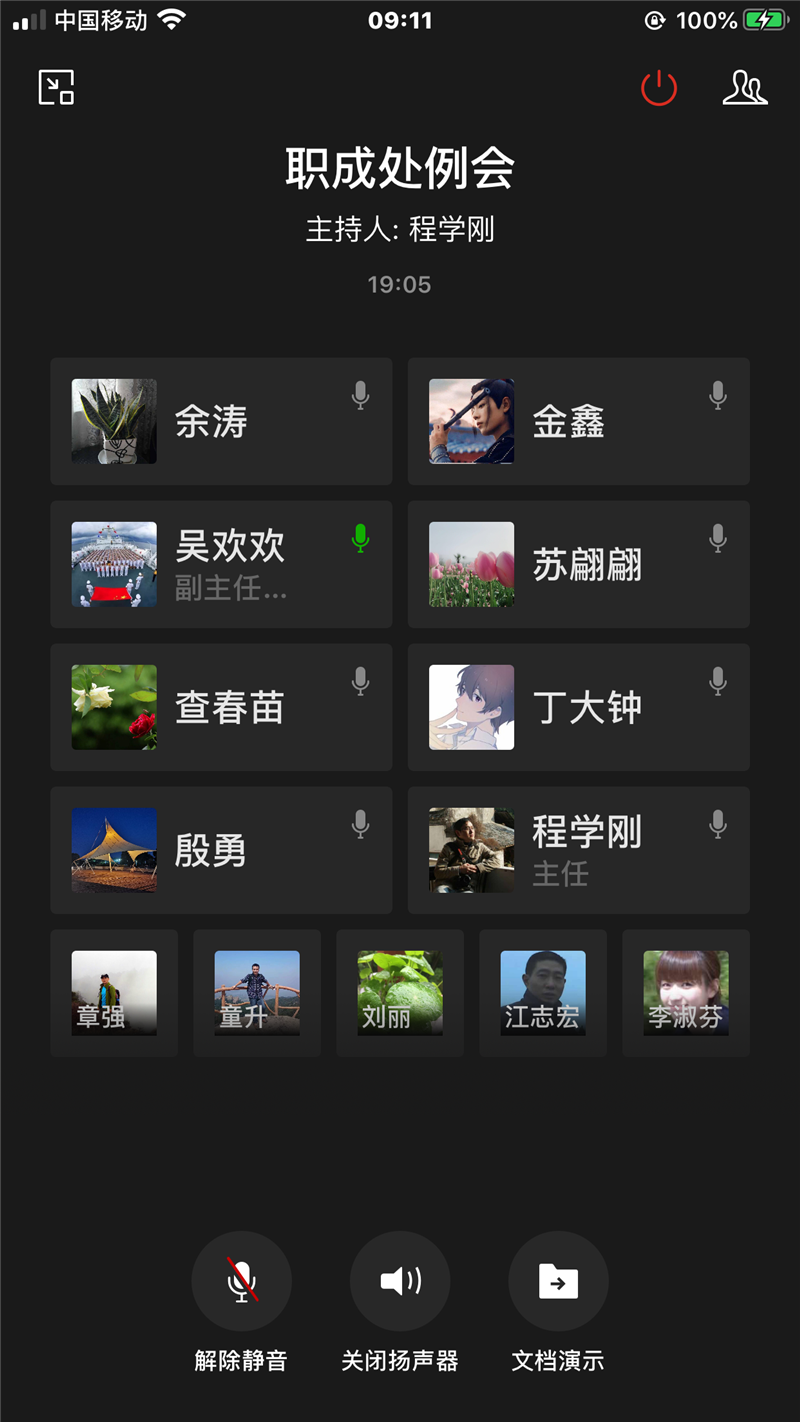The width and height of the screenshot is (800, 1422).
Task: Turn off the speaker with 关闭扬声器
Action: pos(400,1281)
